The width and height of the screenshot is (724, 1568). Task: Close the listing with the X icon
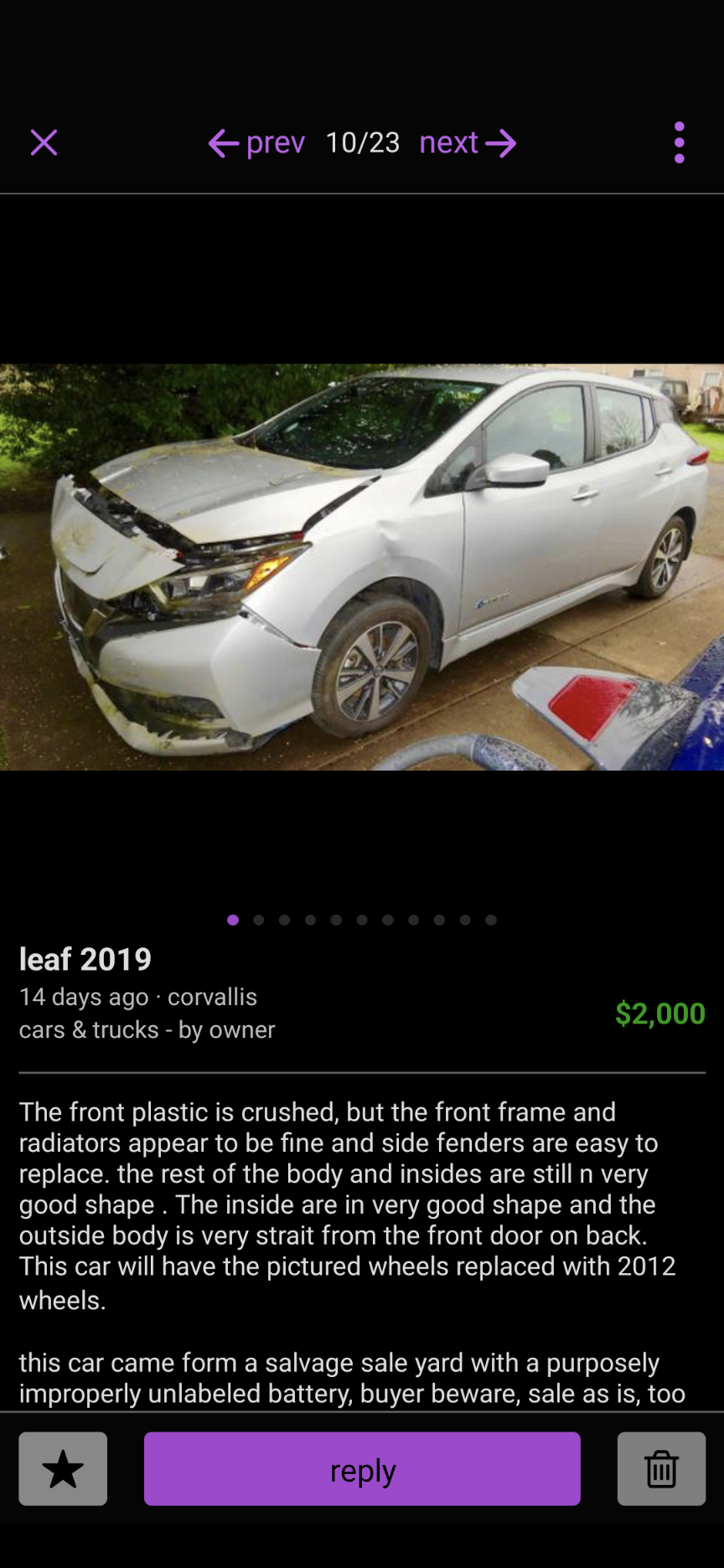tap(44, 142)
